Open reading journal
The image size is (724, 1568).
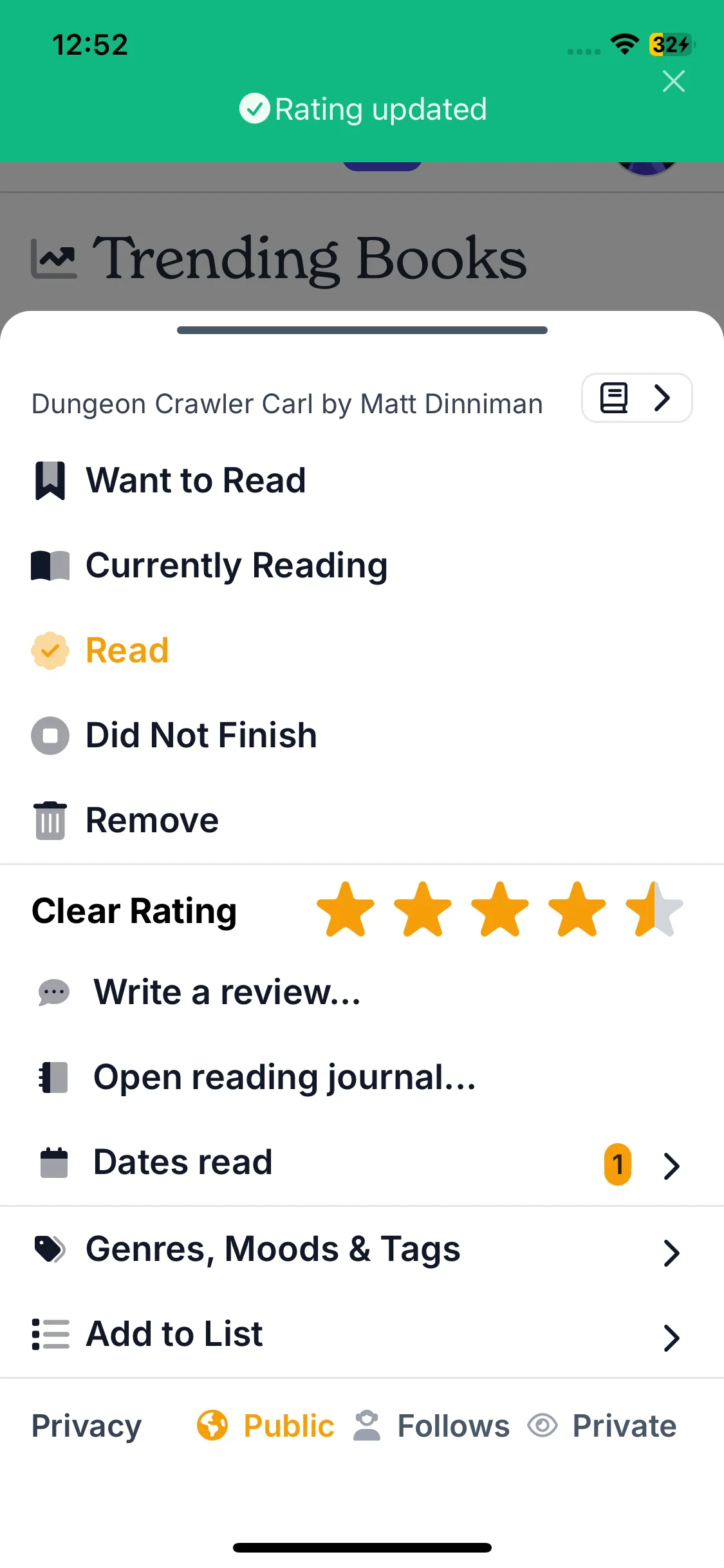[x=284, y=1077]
